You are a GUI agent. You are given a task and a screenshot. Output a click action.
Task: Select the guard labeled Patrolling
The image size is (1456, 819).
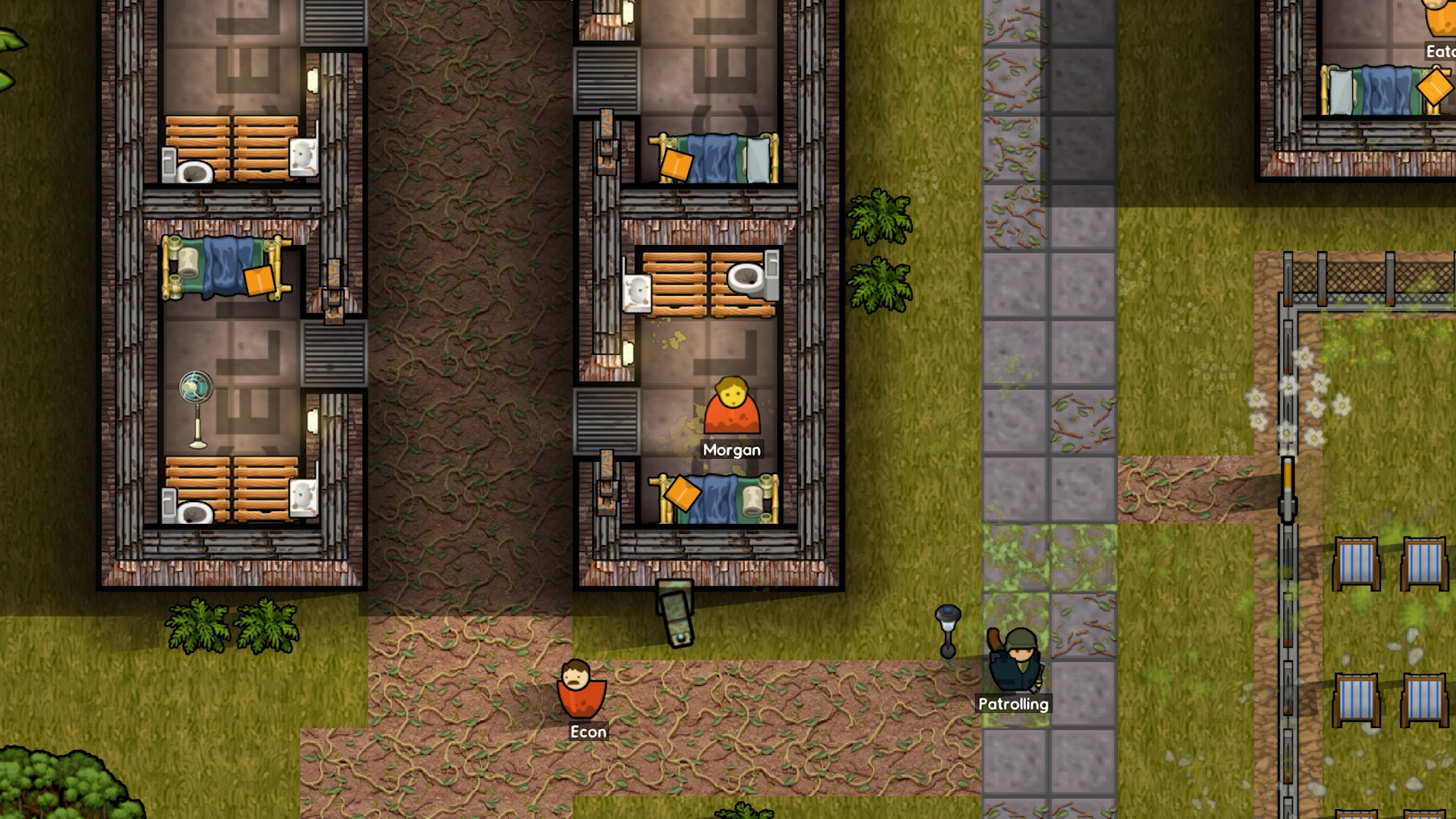click(x=1015, y=660)
